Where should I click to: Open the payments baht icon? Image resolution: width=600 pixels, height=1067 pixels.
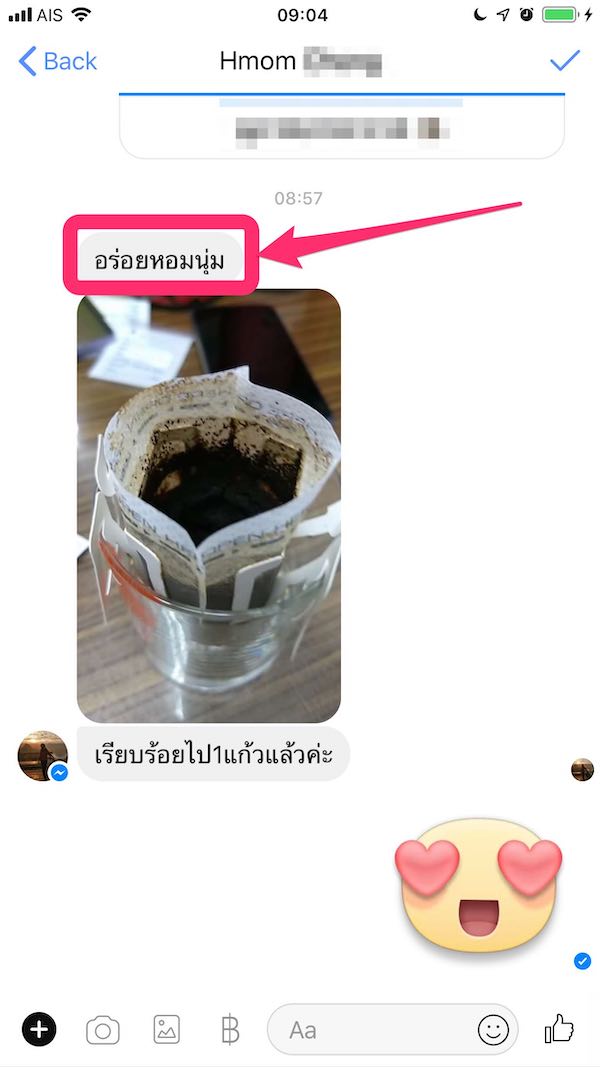click(x=230, y=1029)
